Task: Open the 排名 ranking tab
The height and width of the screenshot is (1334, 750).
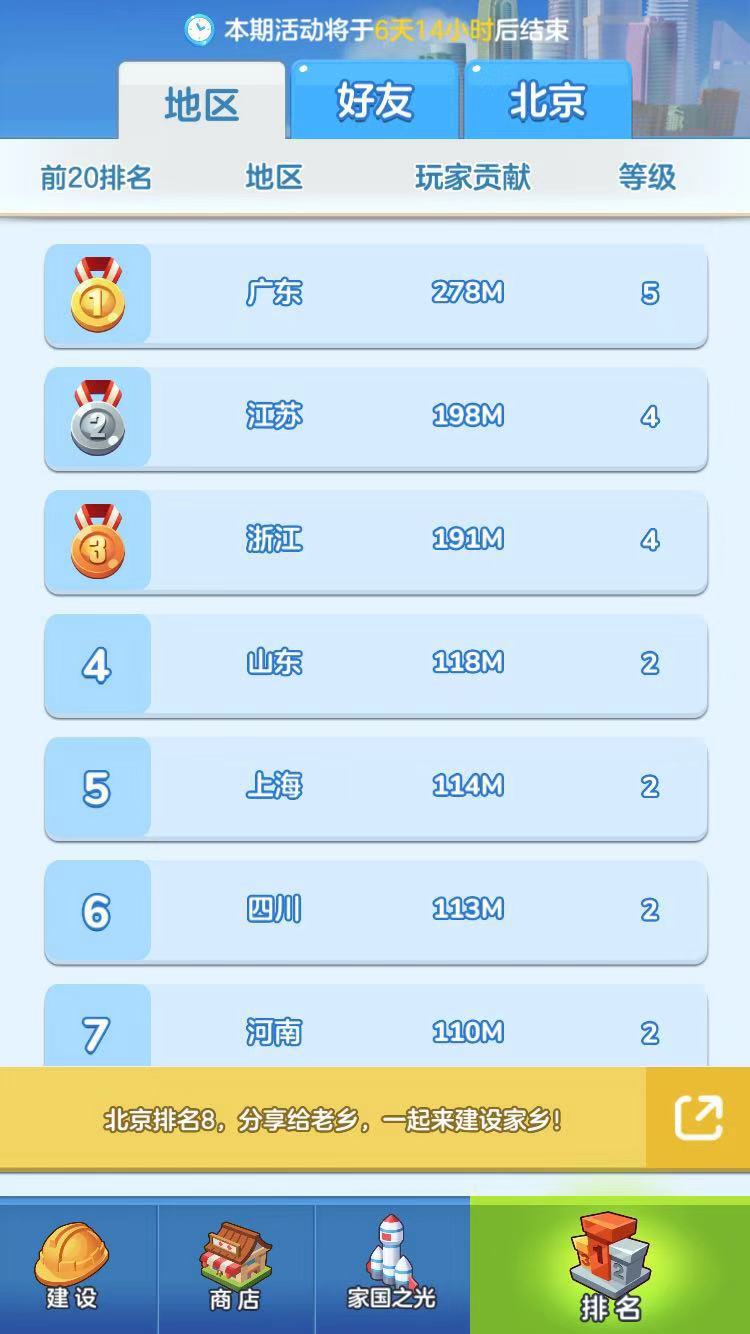Action: [610, 1265]
